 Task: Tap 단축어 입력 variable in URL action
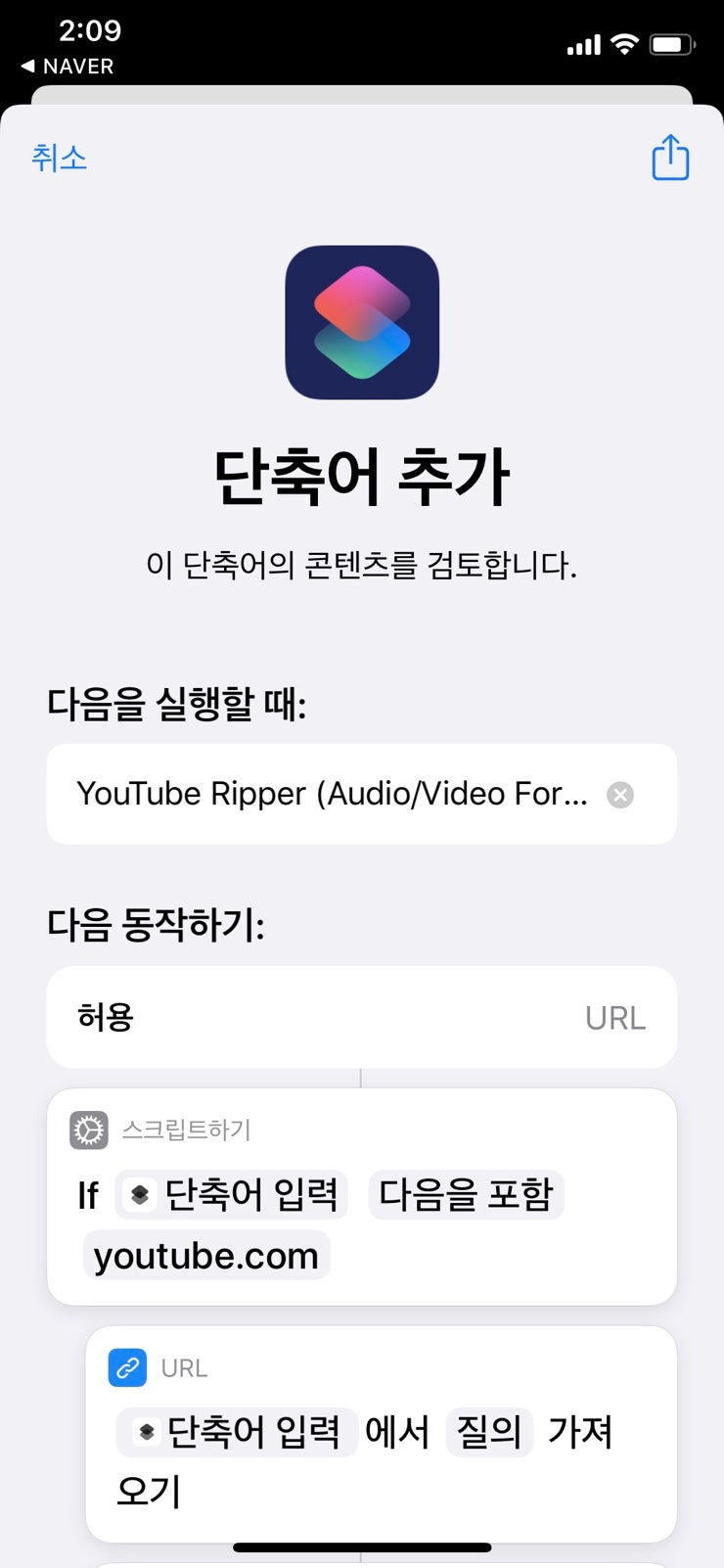tap(237, 1433)
